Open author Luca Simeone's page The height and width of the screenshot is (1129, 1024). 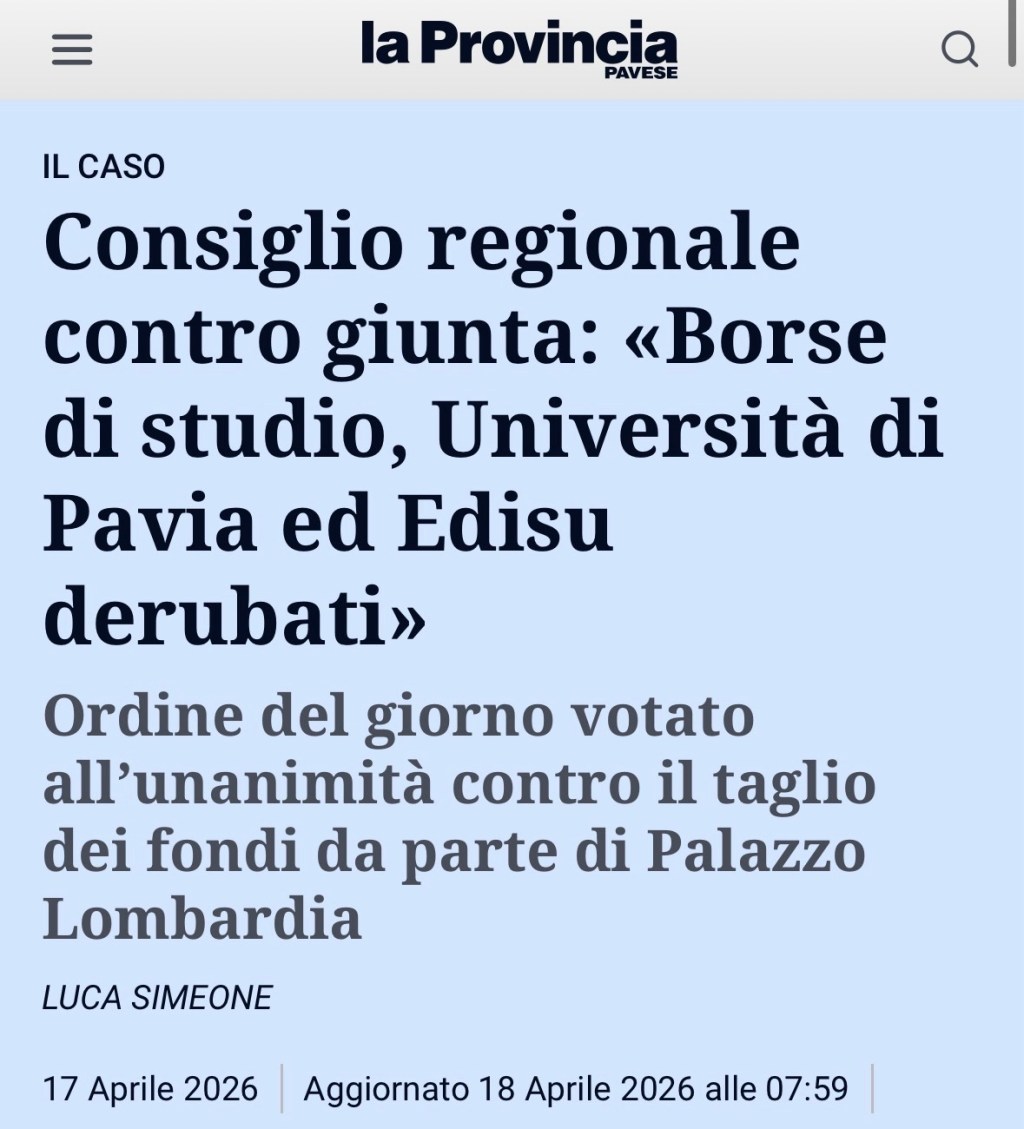coord(157,997)
